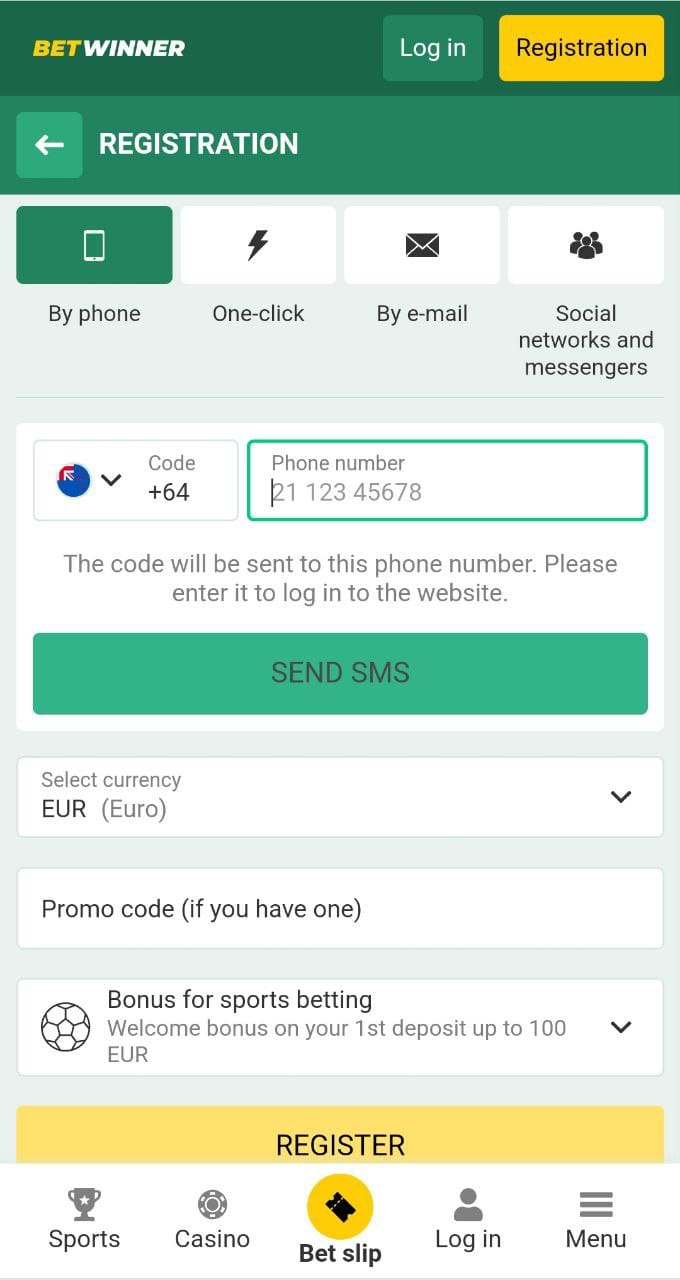Expand the Bonus for sports betting option
The height and width of the screenshot is (1280, 680).
340,1027
